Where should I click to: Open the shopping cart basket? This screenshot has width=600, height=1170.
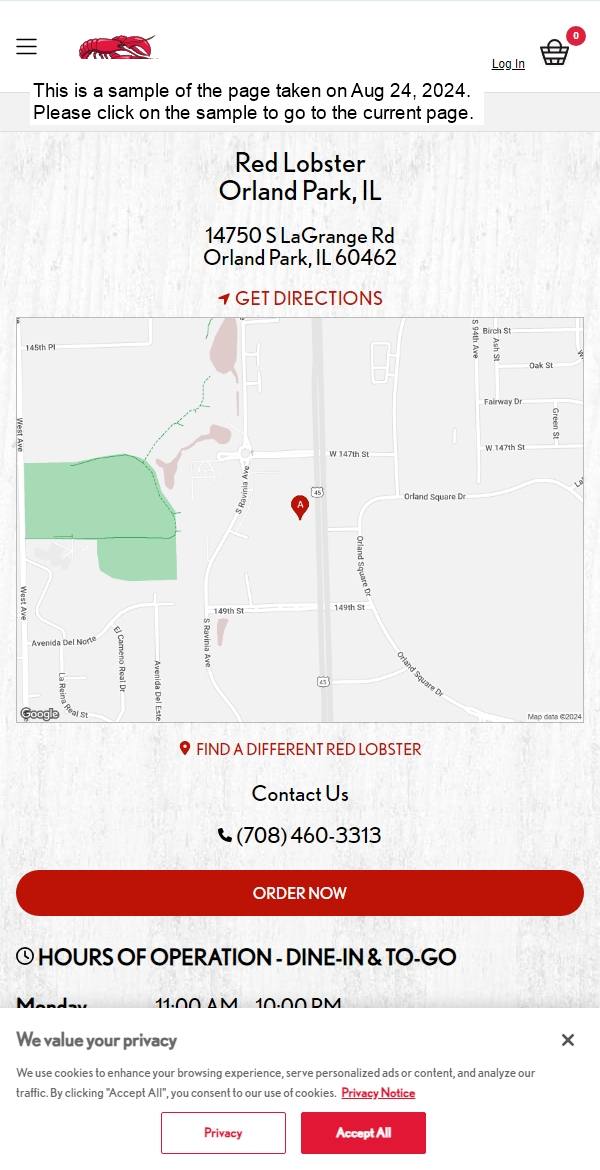555,52
